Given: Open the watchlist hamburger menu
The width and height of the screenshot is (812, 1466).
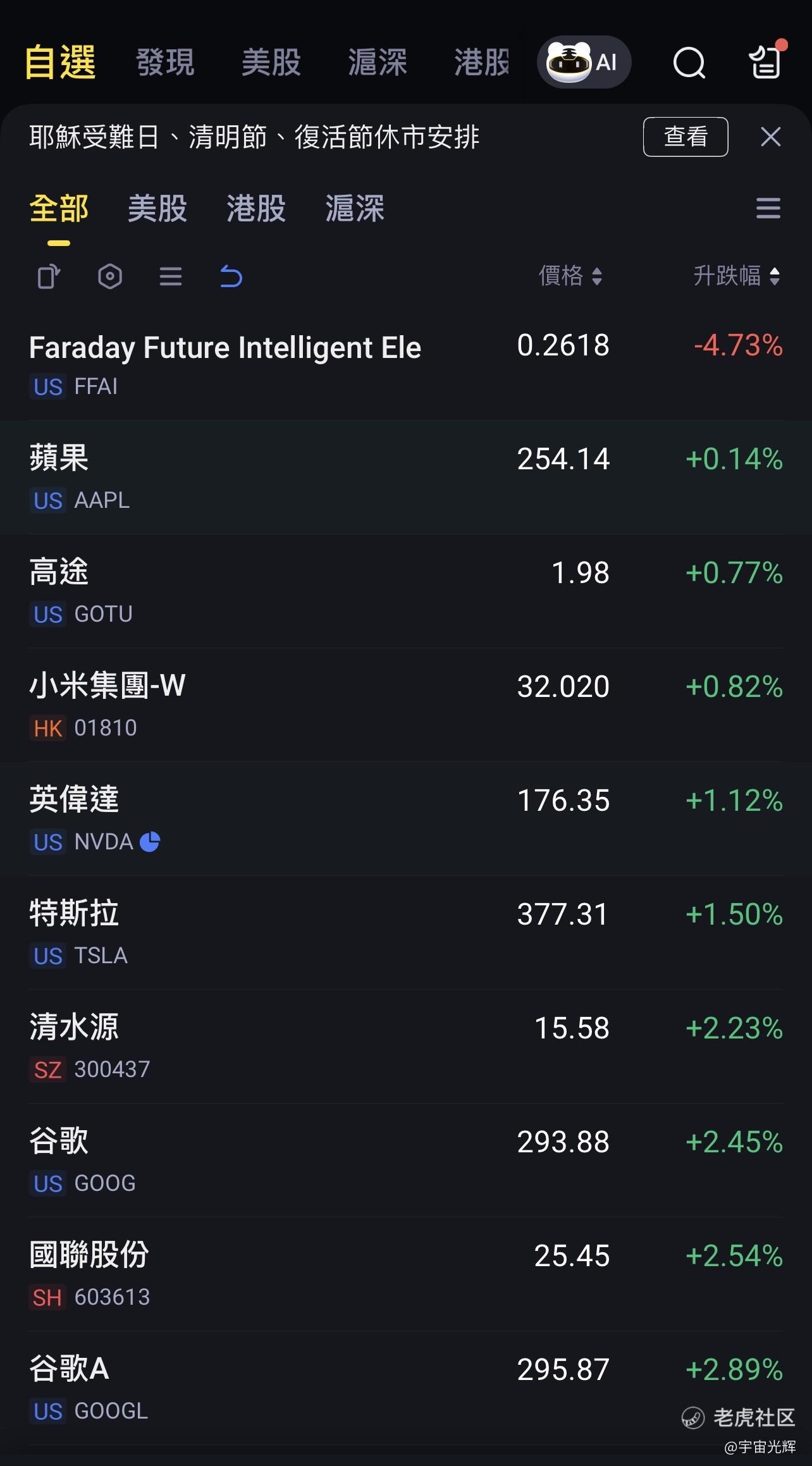Looking at the screenshot, I should (x=768, y=208).
